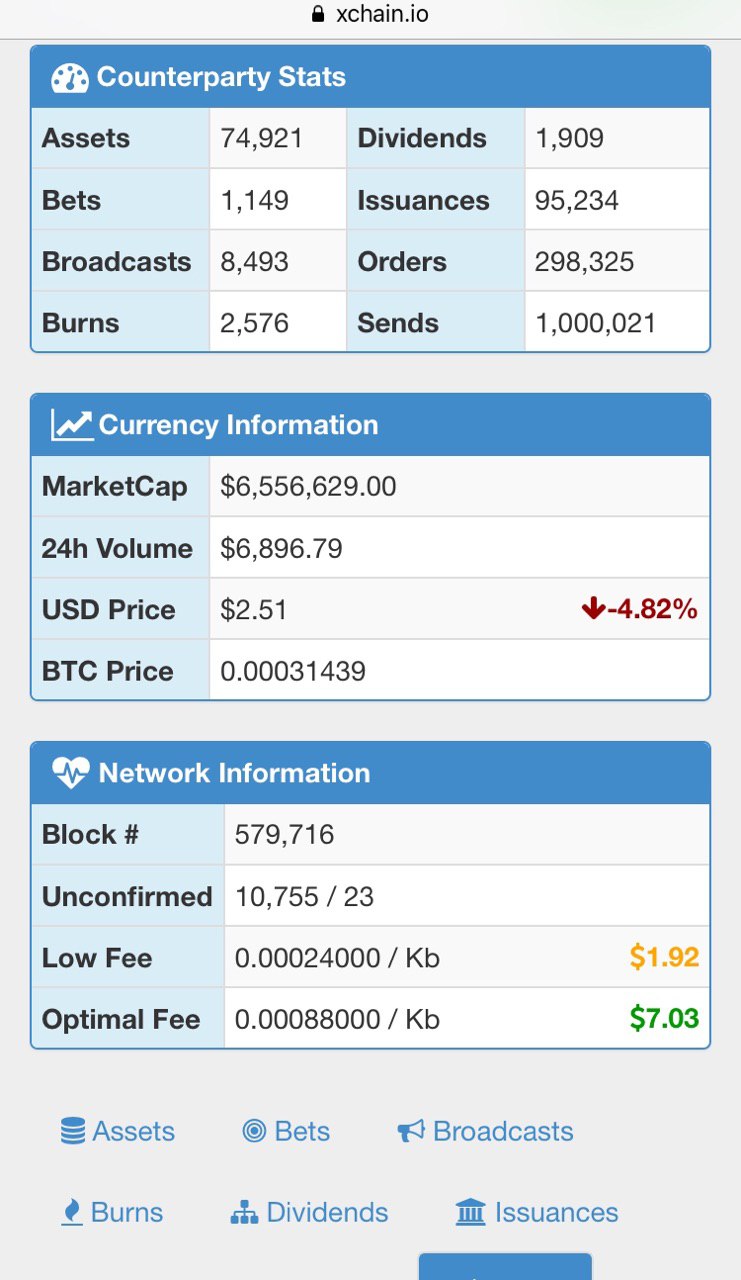Screen dimensions: 741x1280
Task: Go to the Issuances page
Action: (537, 1212)
